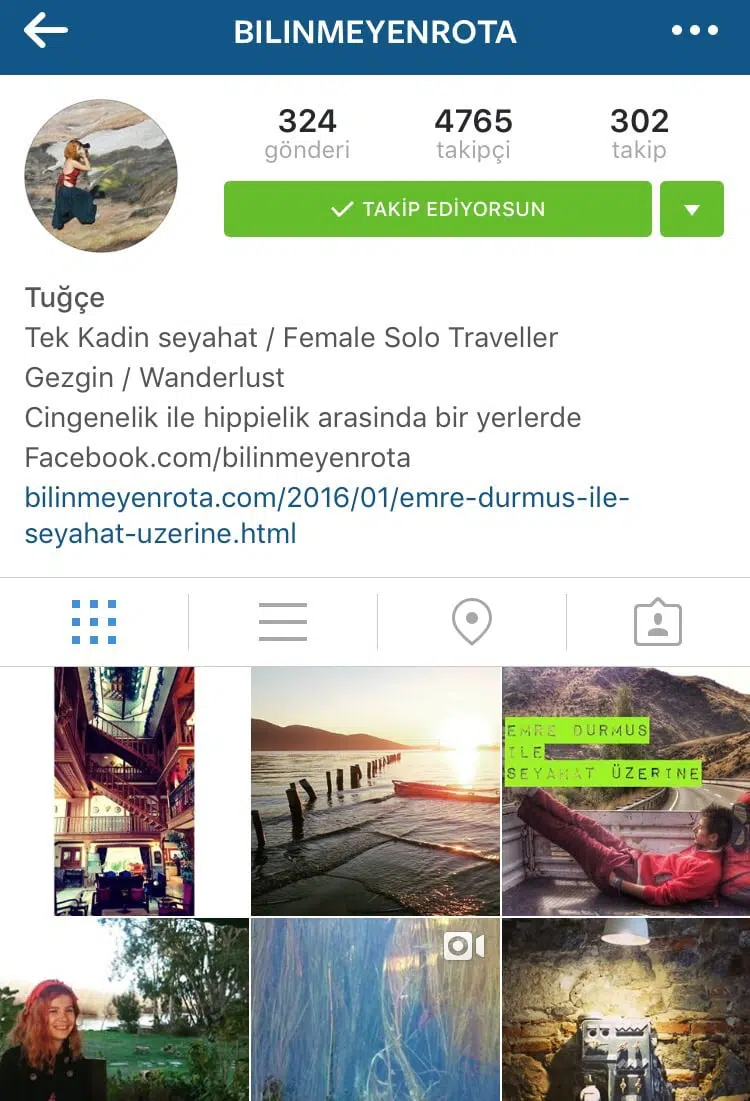View the 4765 takipçi followers list
Image resolution: width=750 pixels, height=1101 pixels.
[x=473, y=134]
